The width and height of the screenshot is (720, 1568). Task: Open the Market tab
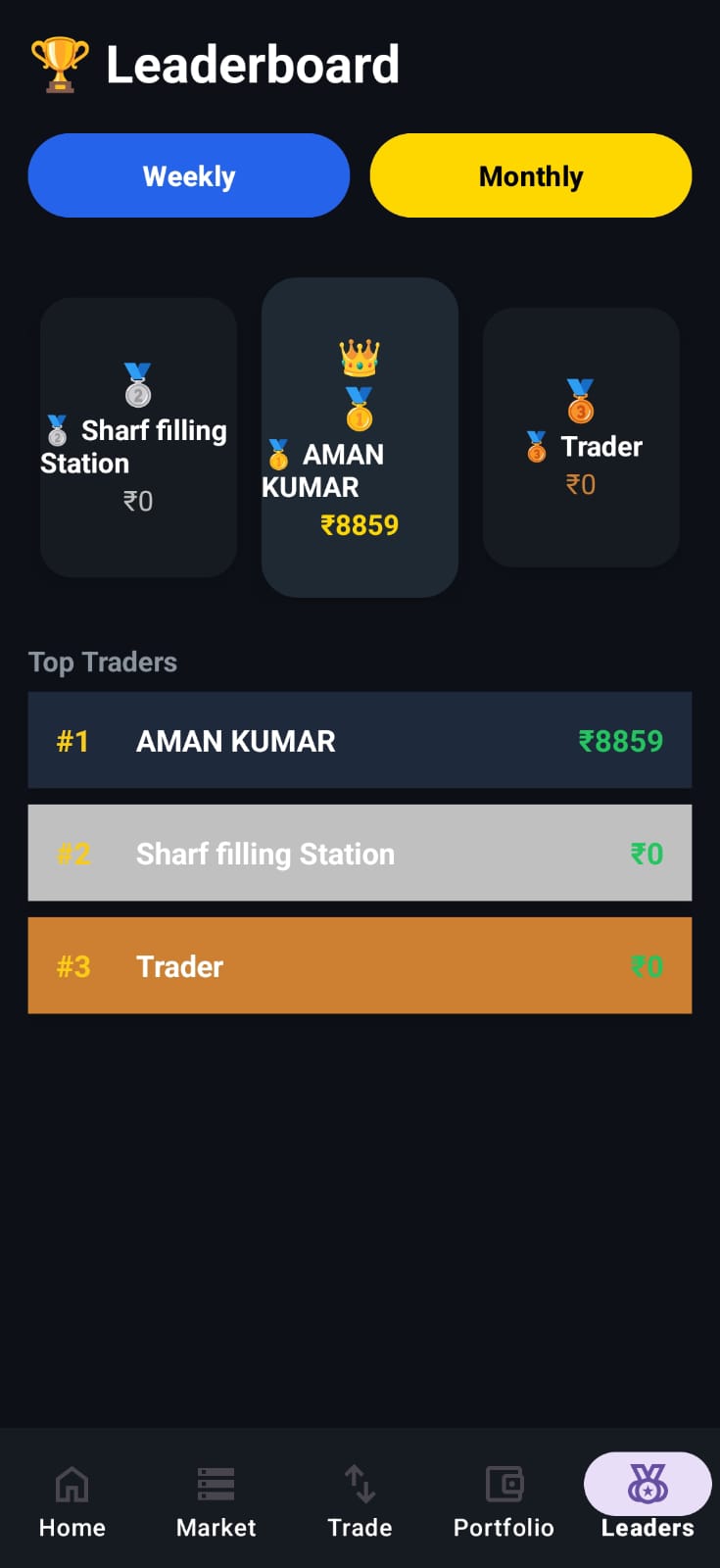coord(216,1500)
